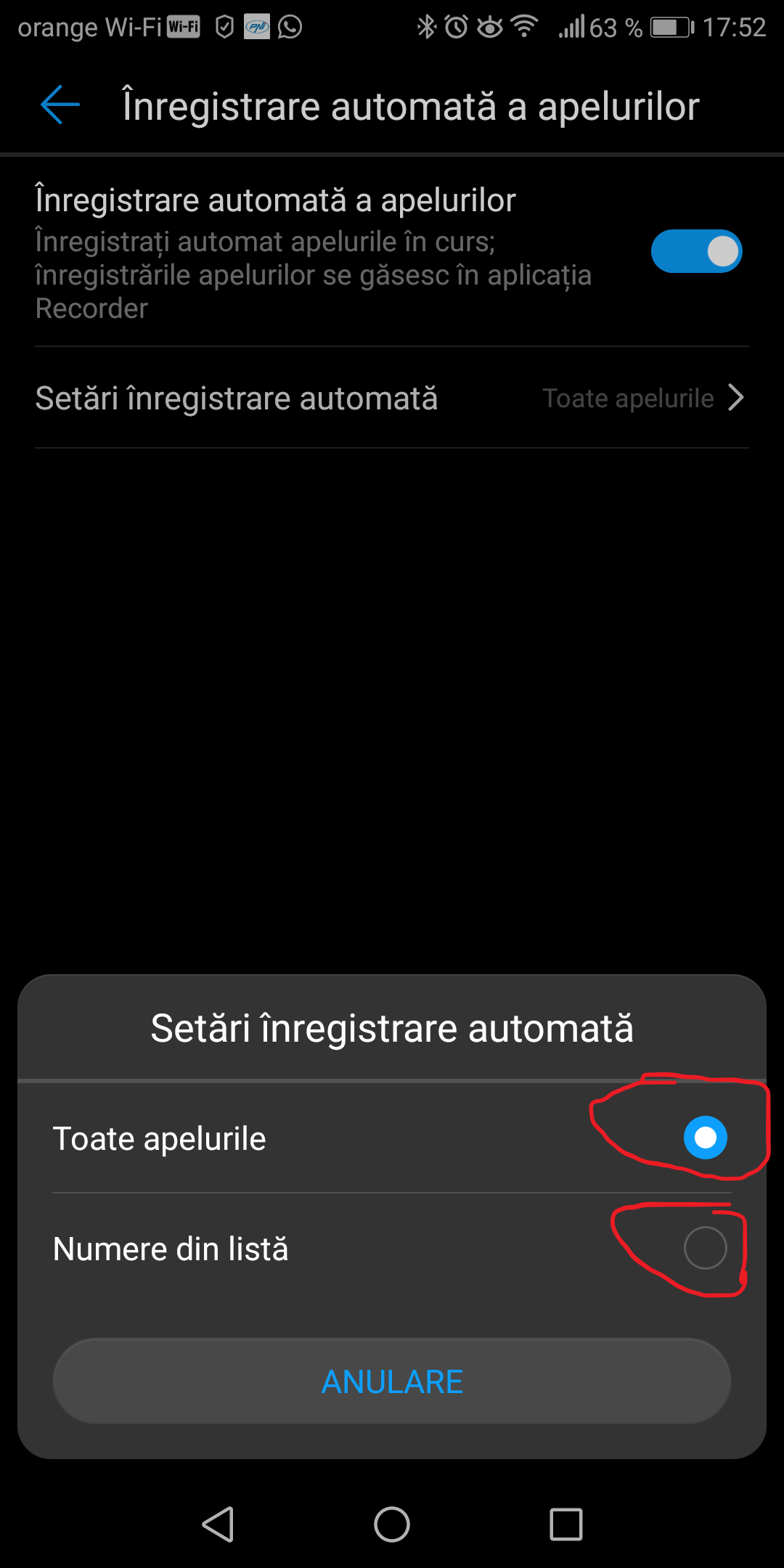Tap the system home button
The width and height of the screenshot is (784, 1568).
click(392, 1524)
